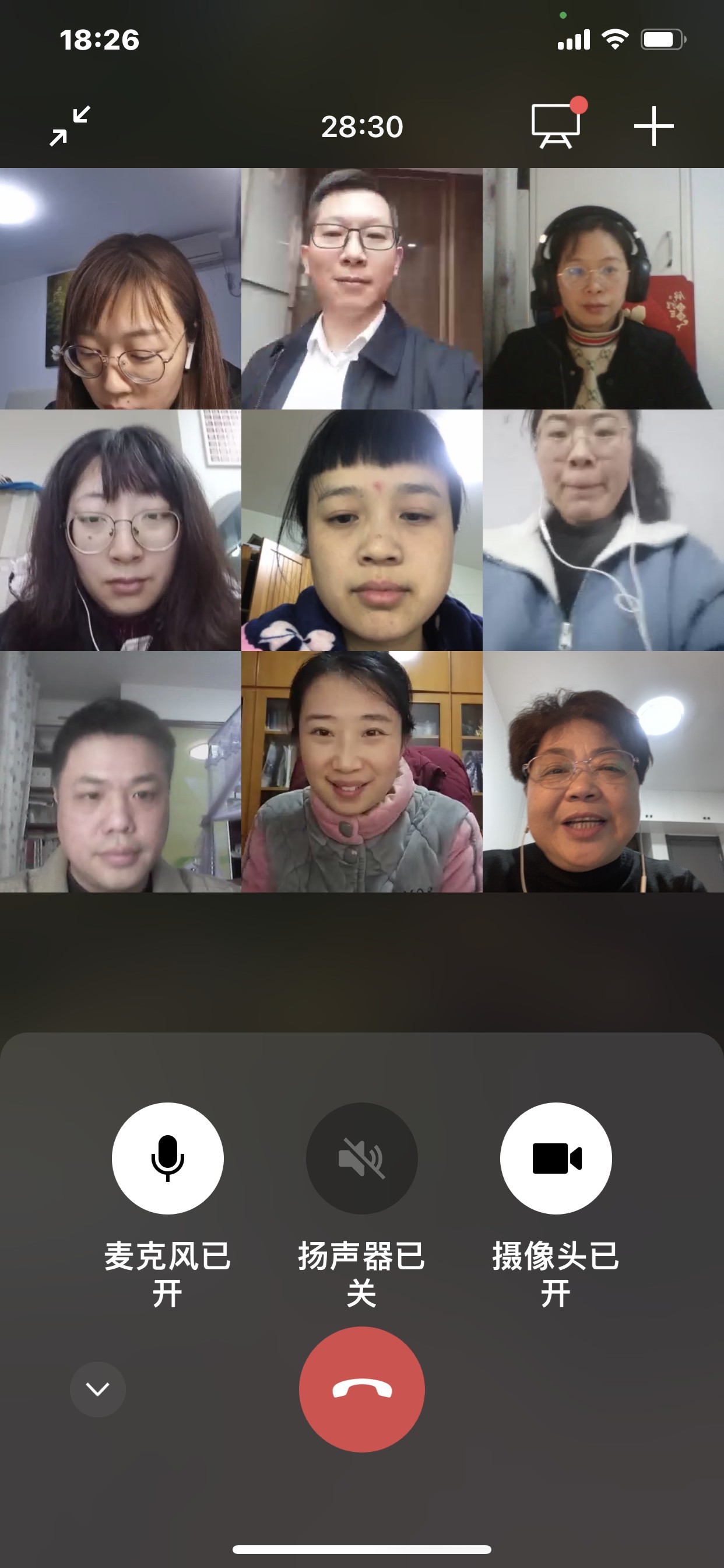Add participants with the plus icon
Viewport: 724px width, 1568px height.
coord(653,126)
